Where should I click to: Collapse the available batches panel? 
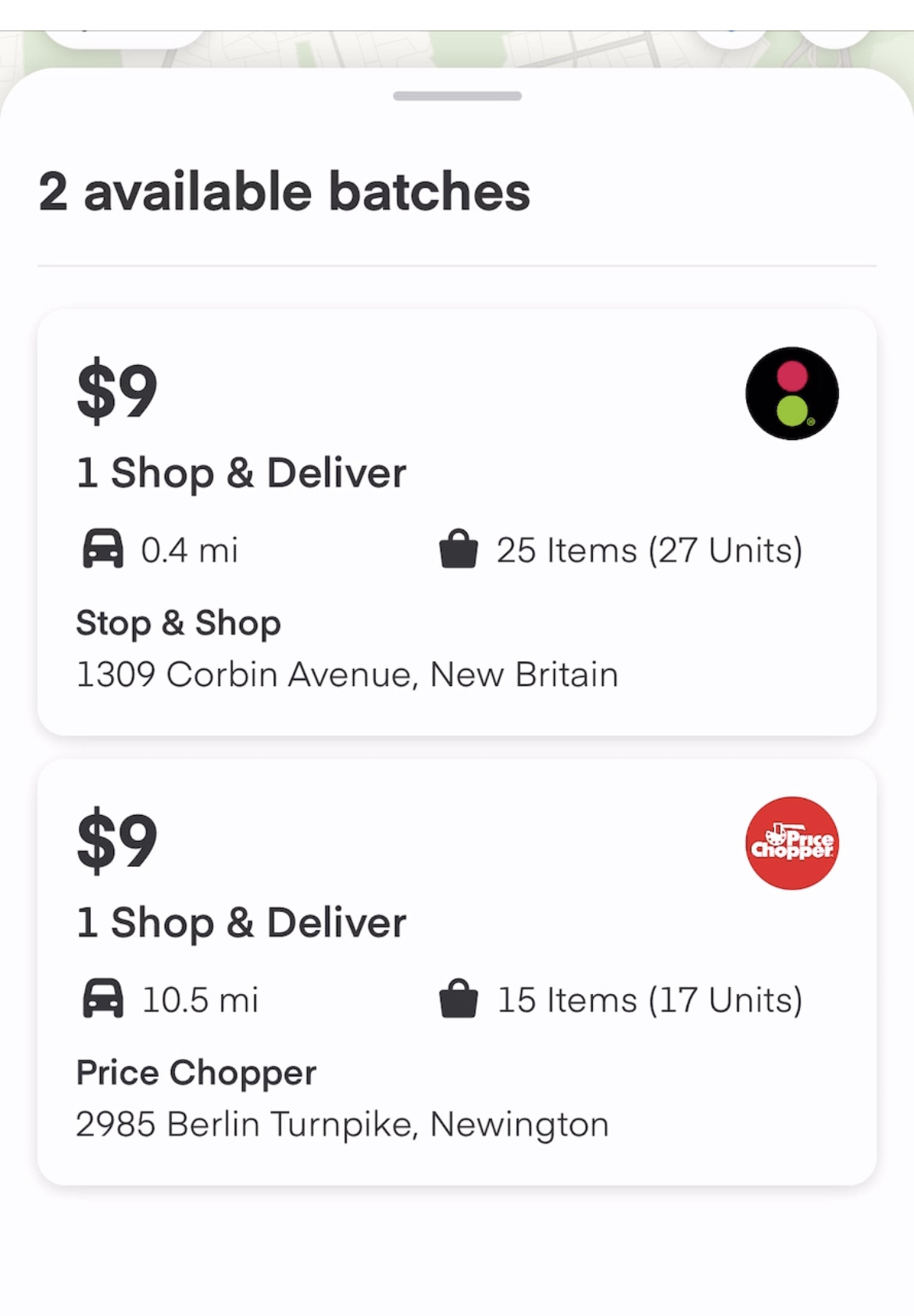(457, 95)
